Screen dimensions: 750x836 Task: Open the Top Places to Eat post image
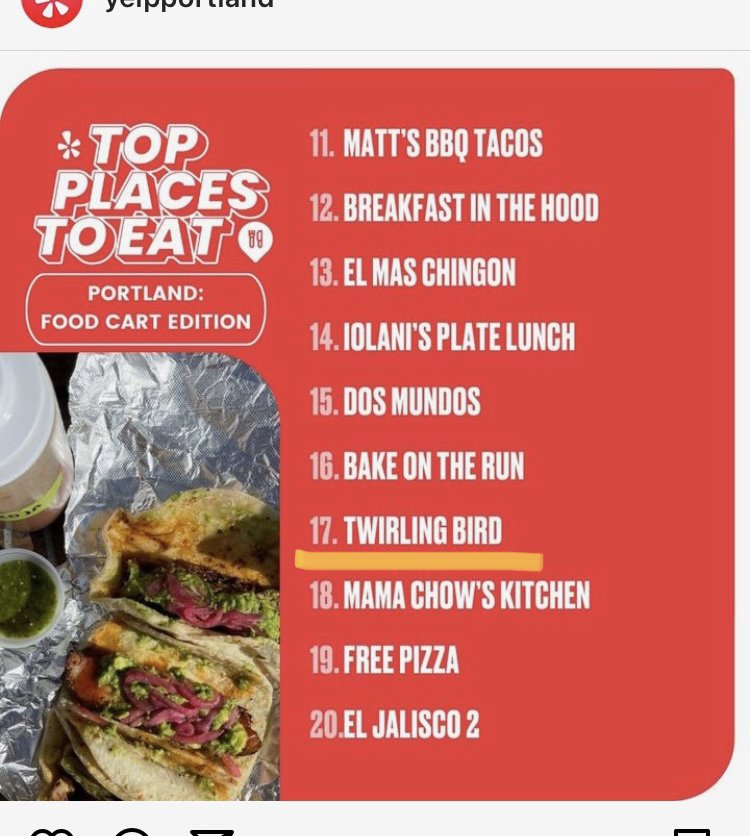click(367, 434)
